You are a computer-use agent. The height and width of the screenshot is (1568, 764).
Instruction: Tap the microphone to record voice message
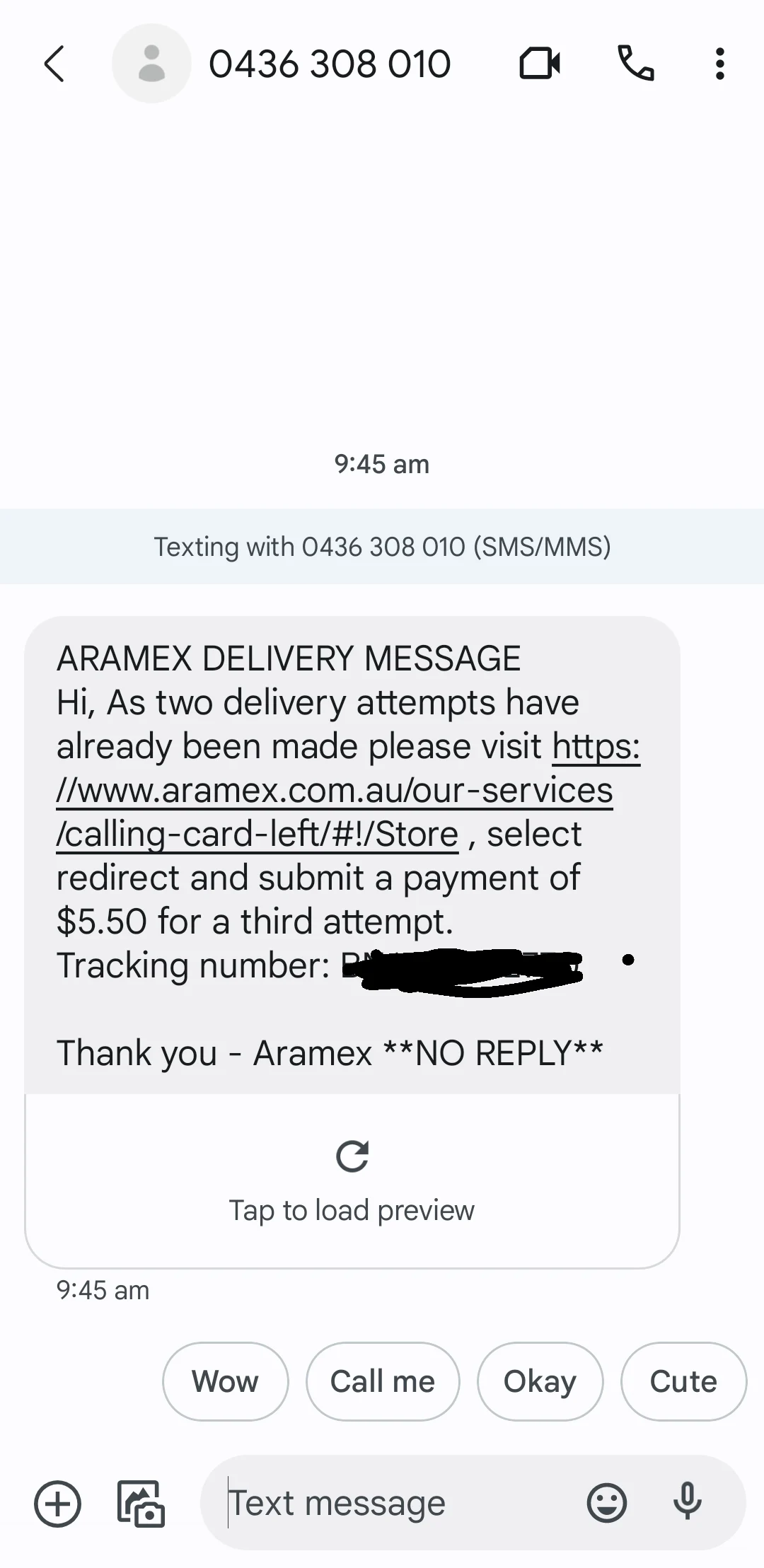[687, 1502]
